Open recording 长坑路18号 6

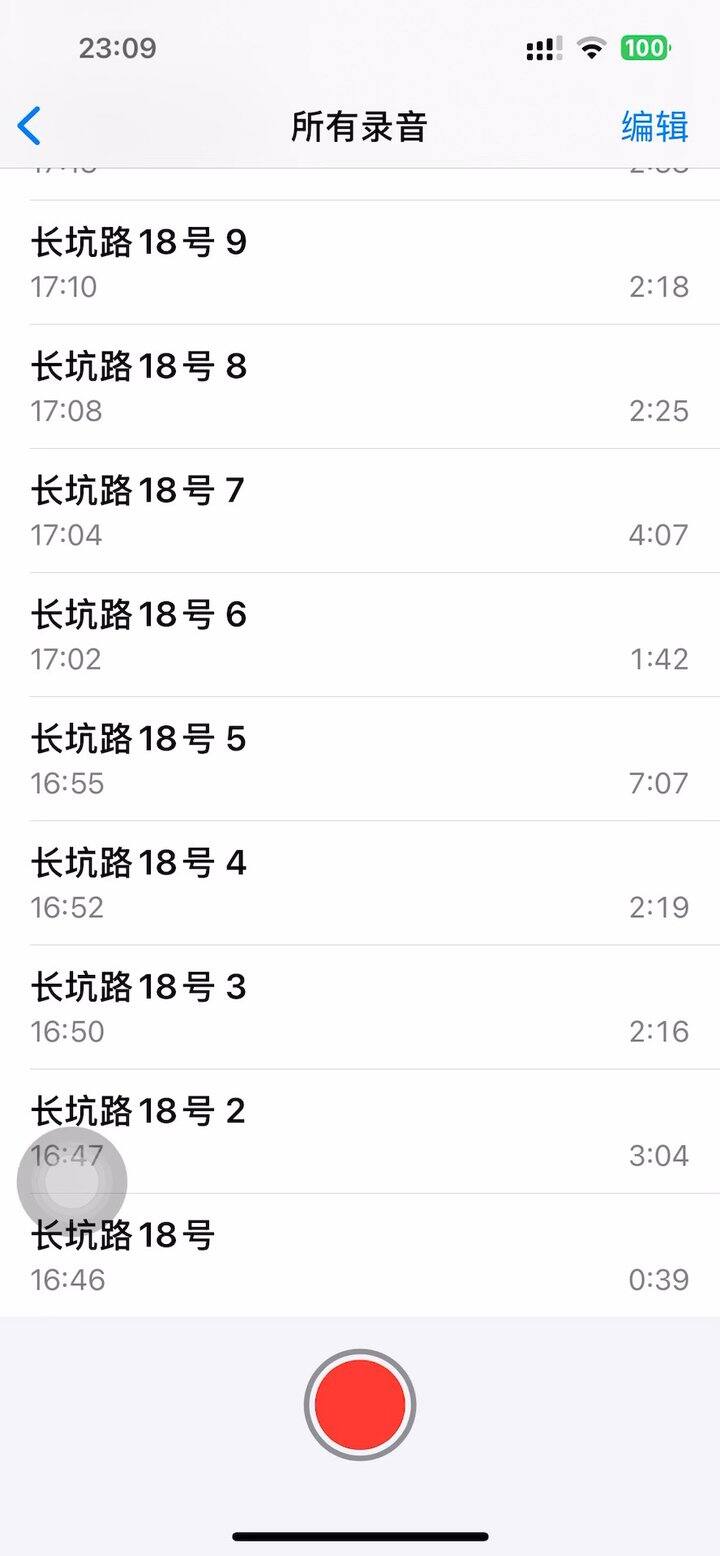[x=360, y=635]
